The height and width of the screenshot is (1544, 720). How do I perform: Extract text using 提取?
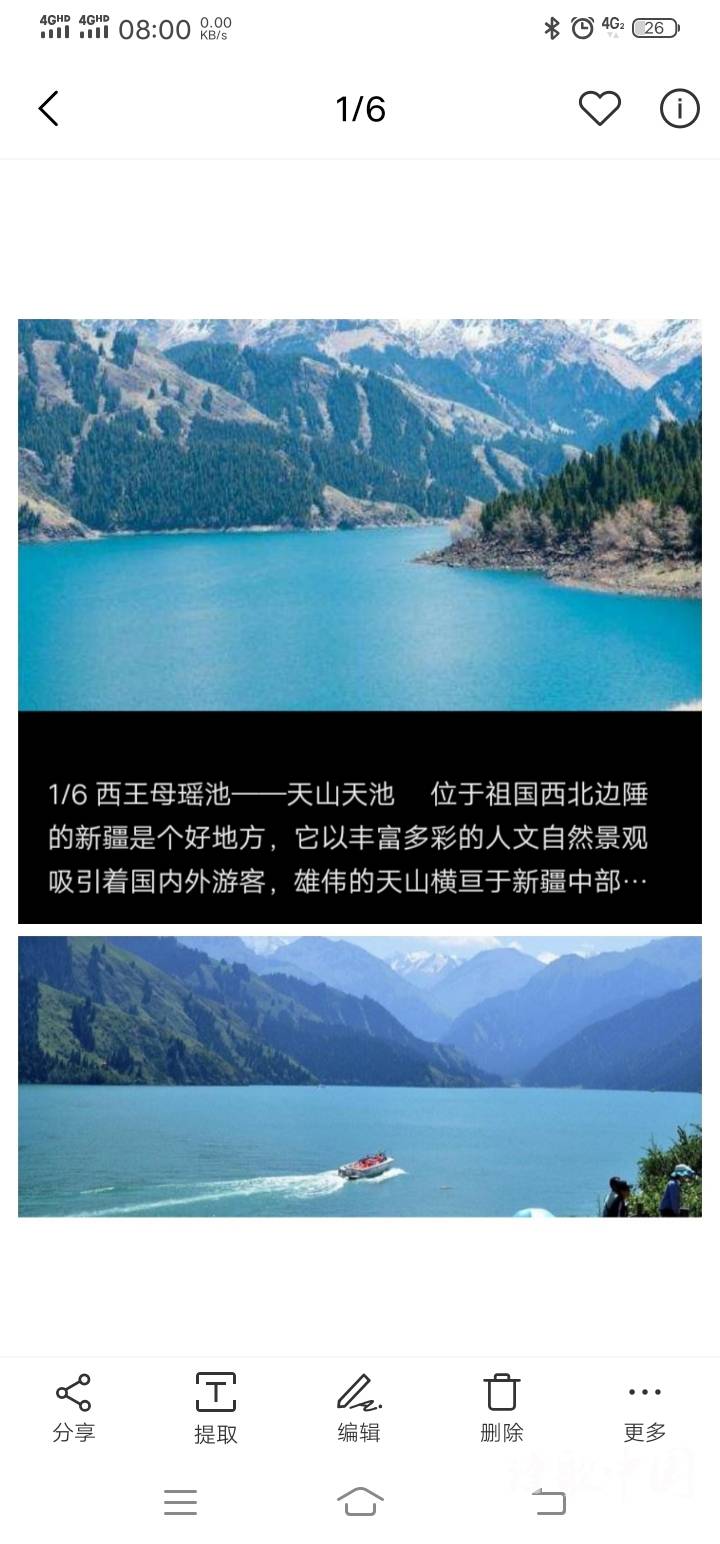[x=216, y=1406]
